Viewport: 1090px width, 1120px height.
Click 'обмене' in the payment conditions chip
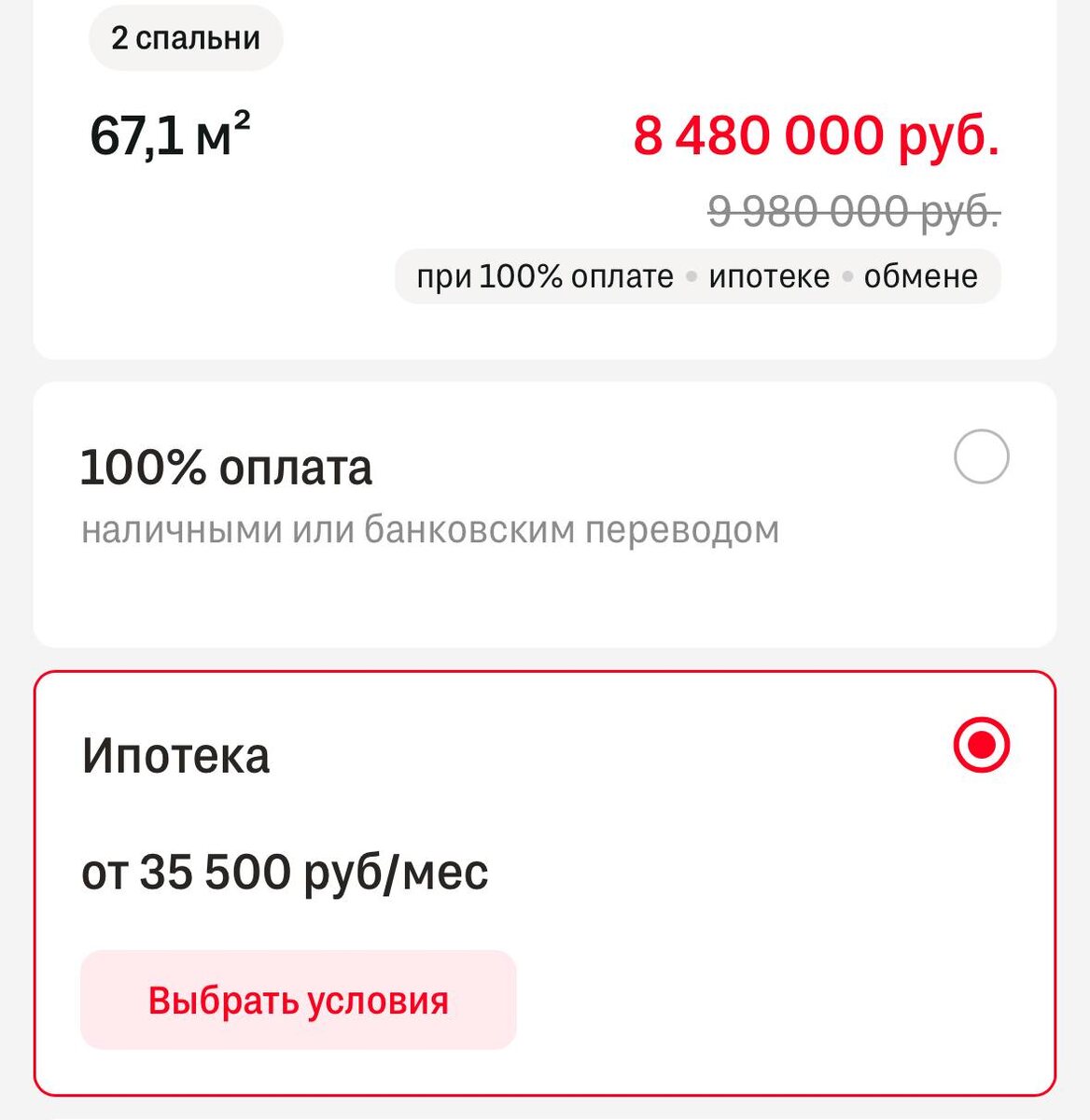tap(921, 274)
